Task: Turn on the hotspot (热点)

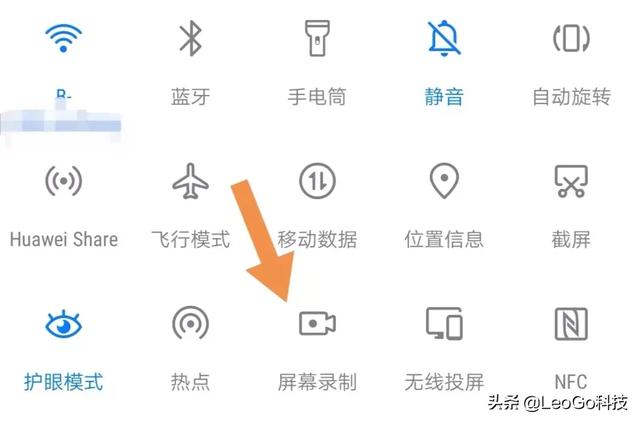Action: click(191, 323)
